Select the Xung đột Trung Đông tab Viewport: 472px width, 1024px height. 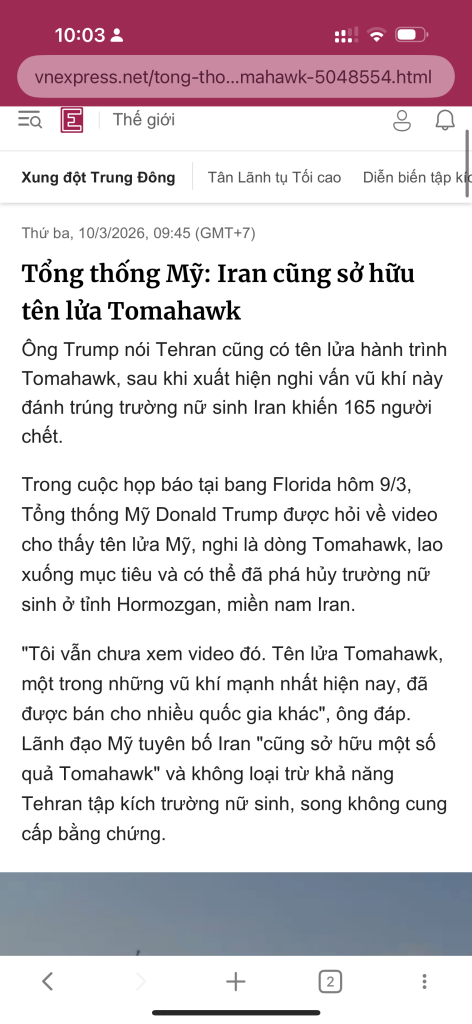98,177
